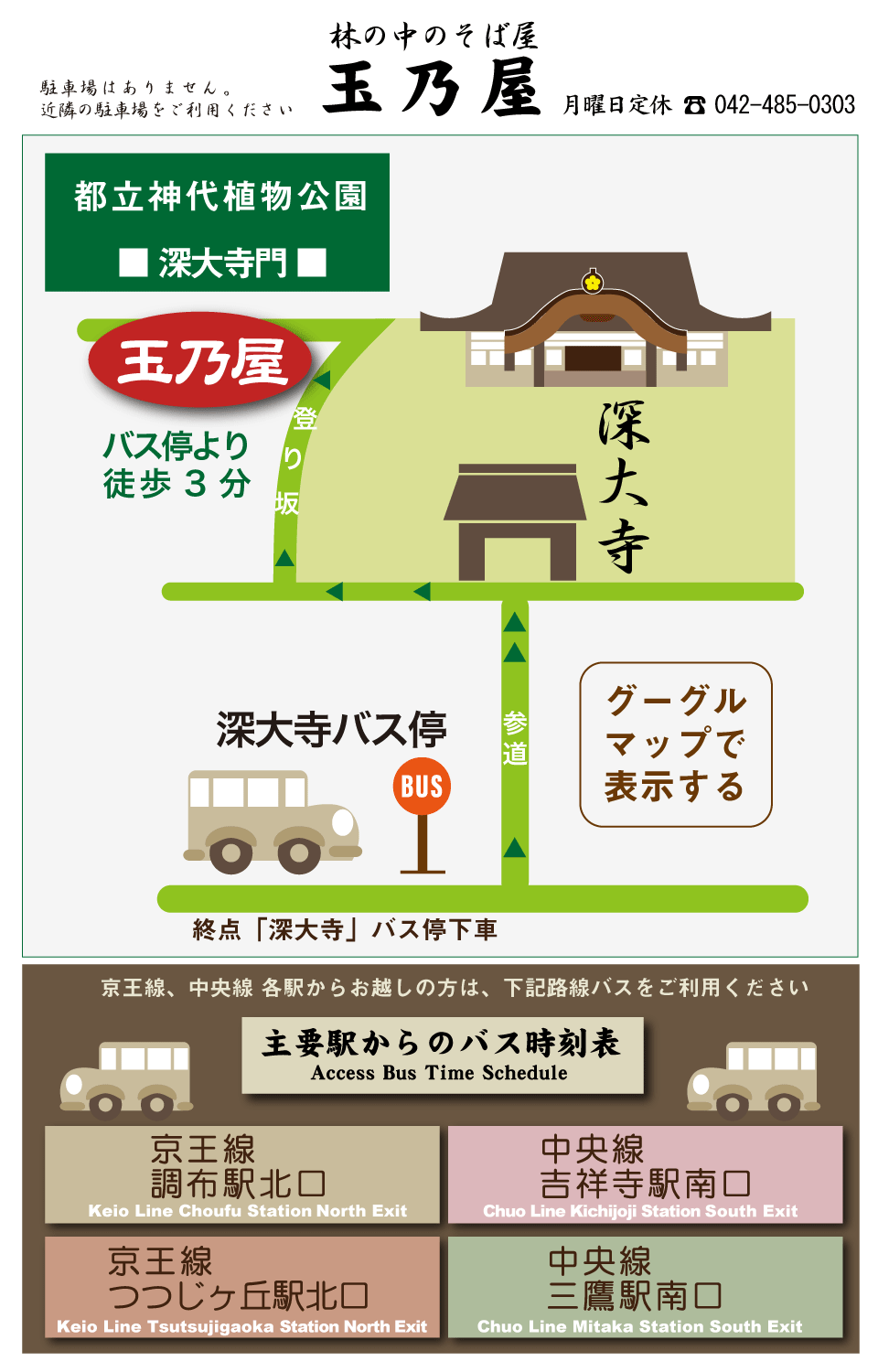This screenshot has height=1372, width=878.
Task: Open Keio Line Tsutsujigaoka Station North Exit schedule
Action: [242, 1287]
